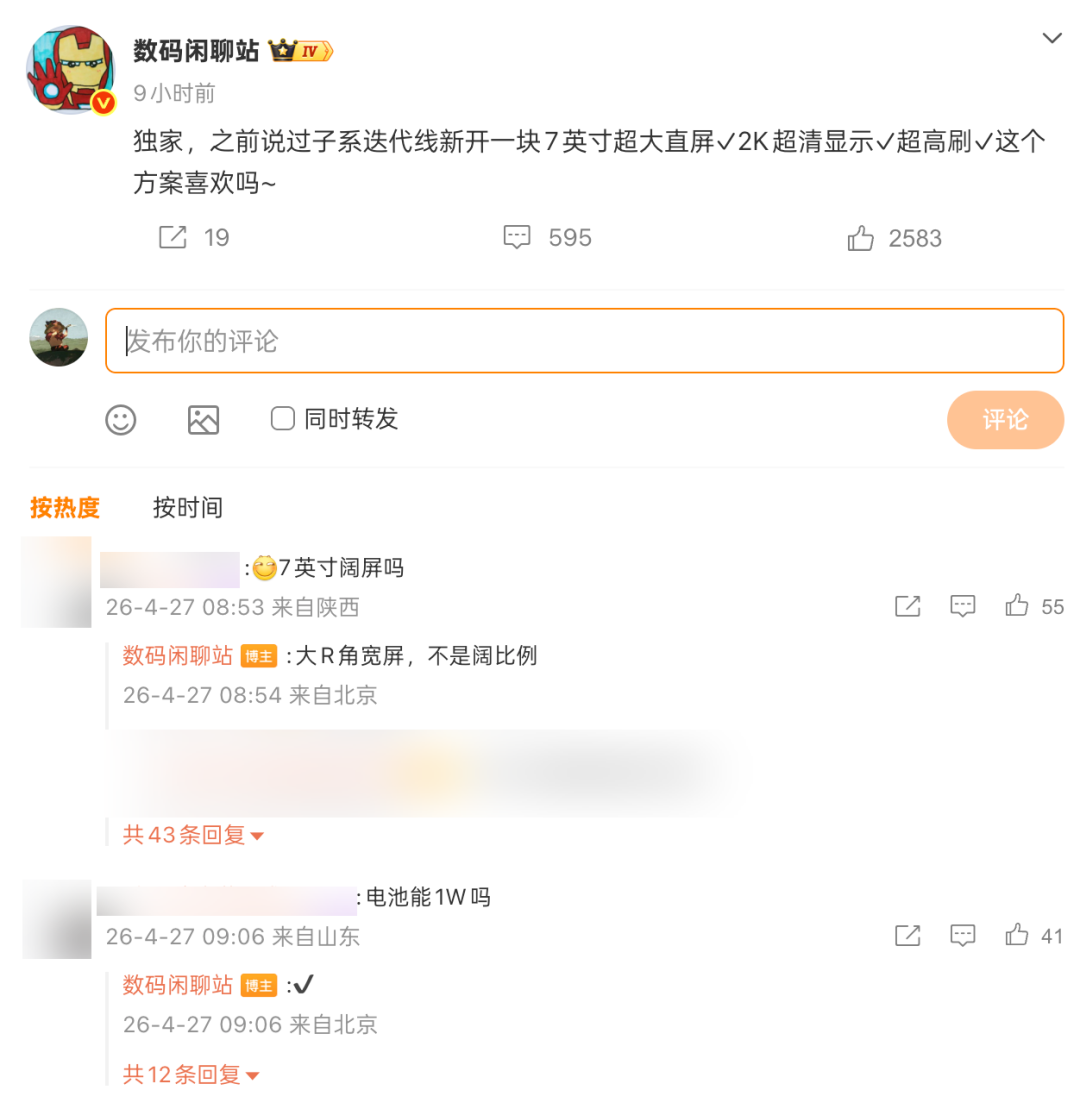1080x1109 pixels.
Task: Open the post's 595 comments
Action: coord(516,237)
